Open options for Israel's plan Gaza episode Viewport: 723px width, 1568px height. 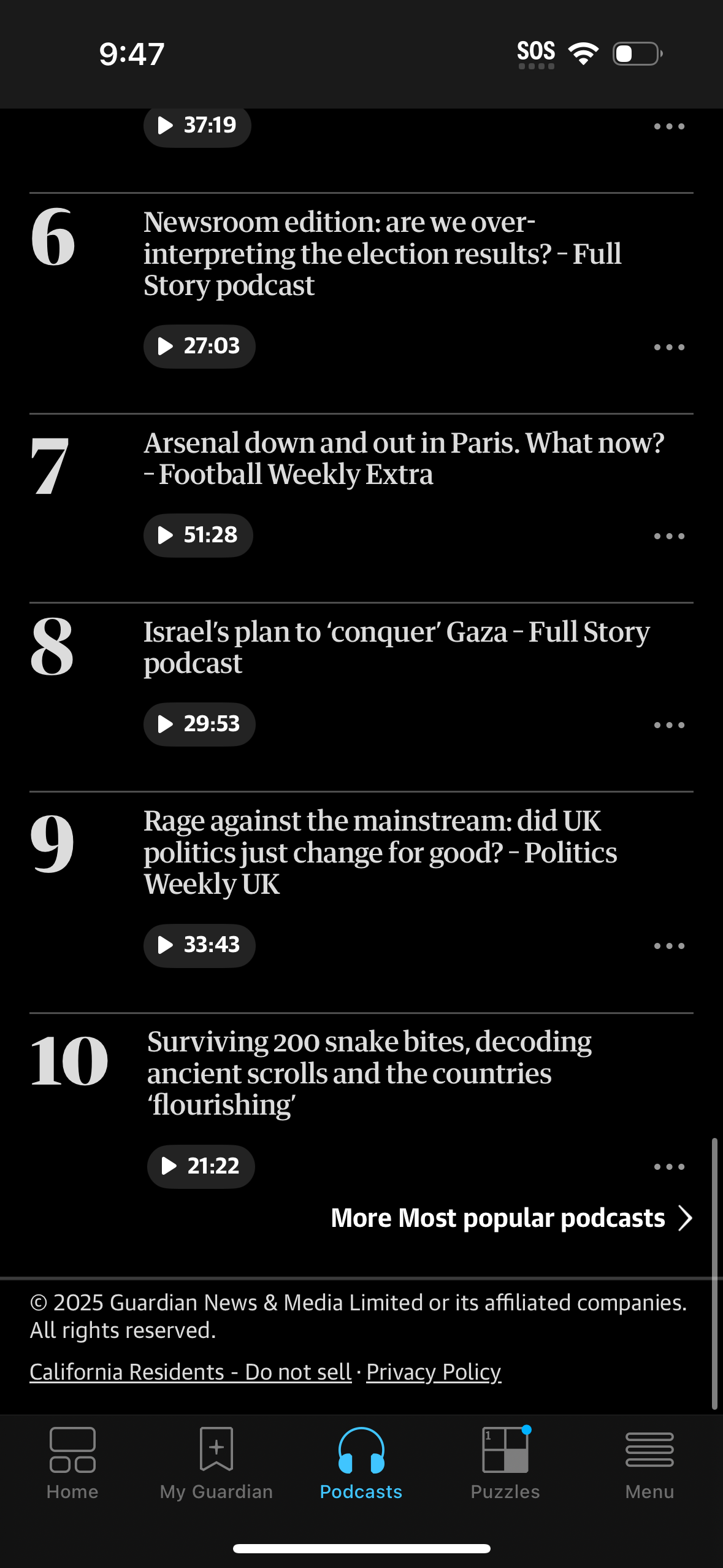point(668,725)
